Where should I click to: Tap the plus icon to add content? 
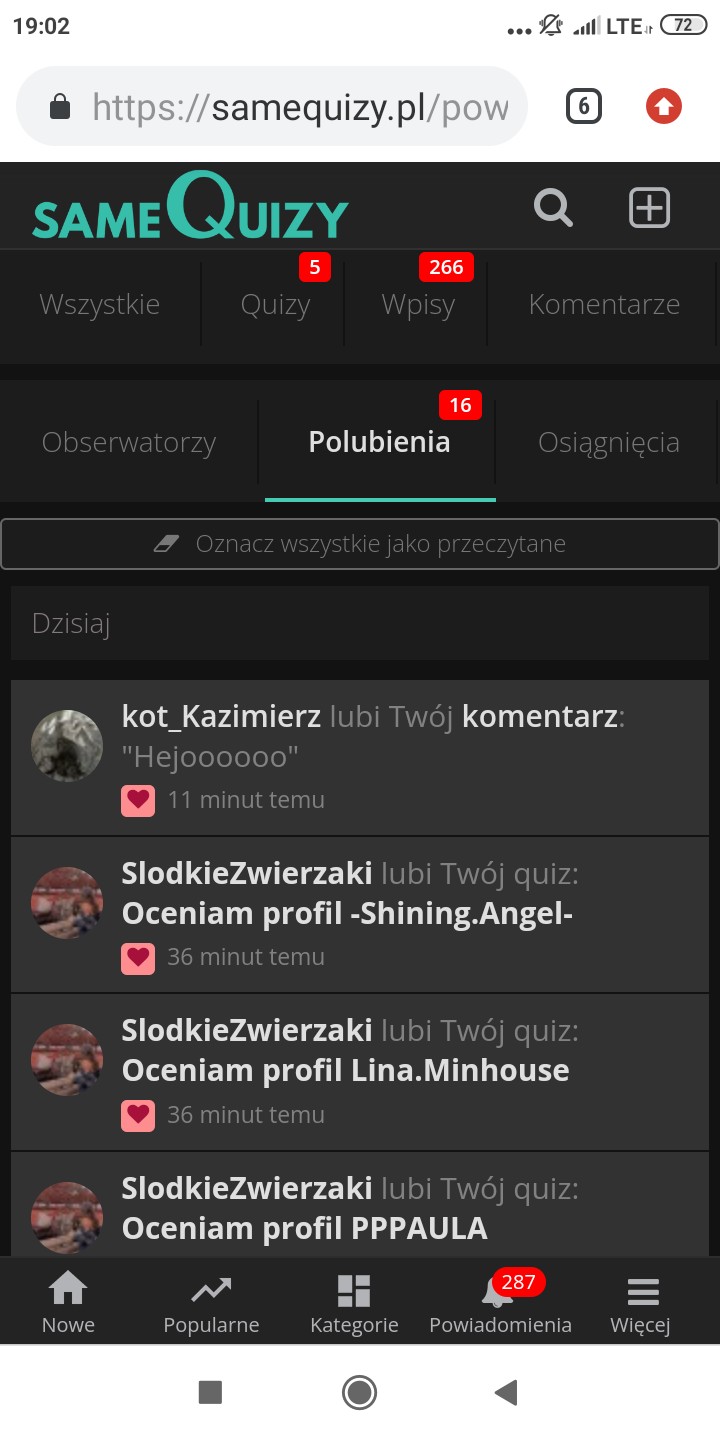[649, 208]
